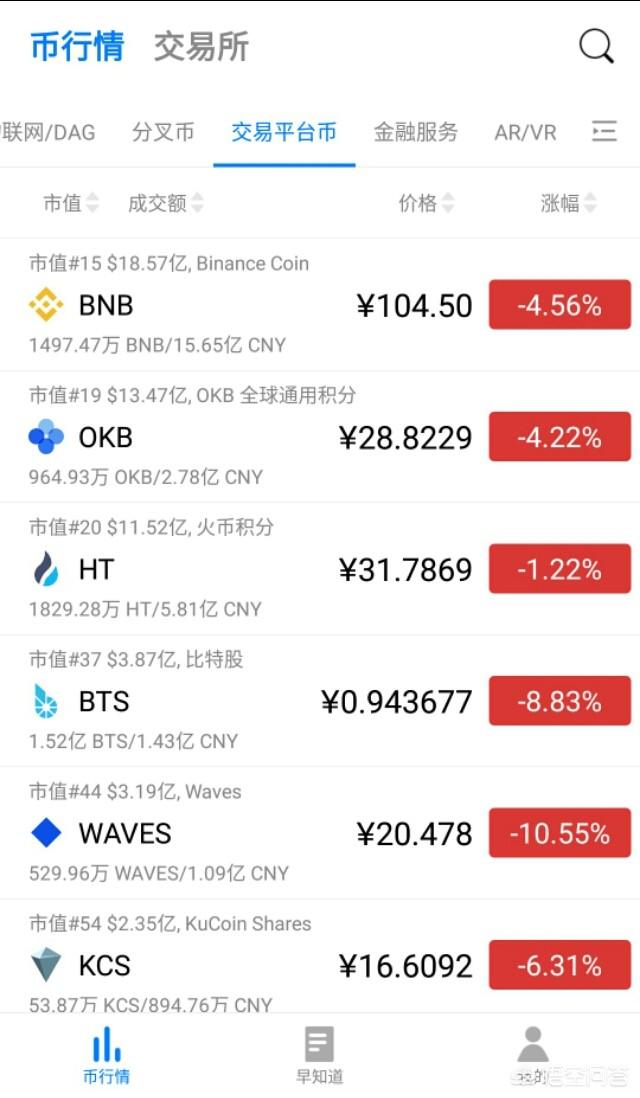640x1098 pixels.
Task: Select the 币行情 top tab
Action: coord(77,47)
